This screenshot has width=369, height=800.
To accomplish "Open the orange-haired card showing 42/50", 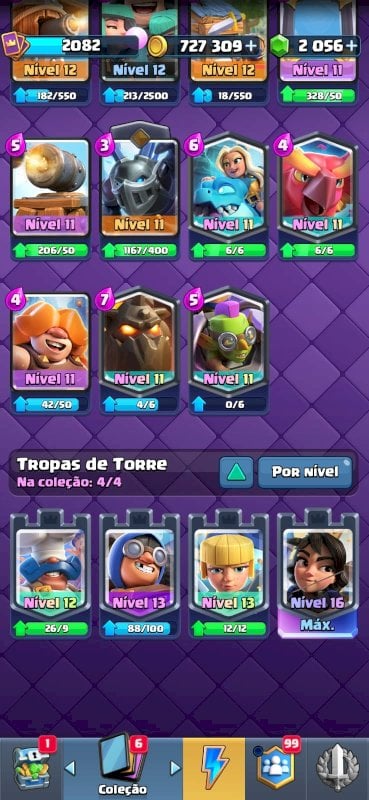I will pos(51,353).
